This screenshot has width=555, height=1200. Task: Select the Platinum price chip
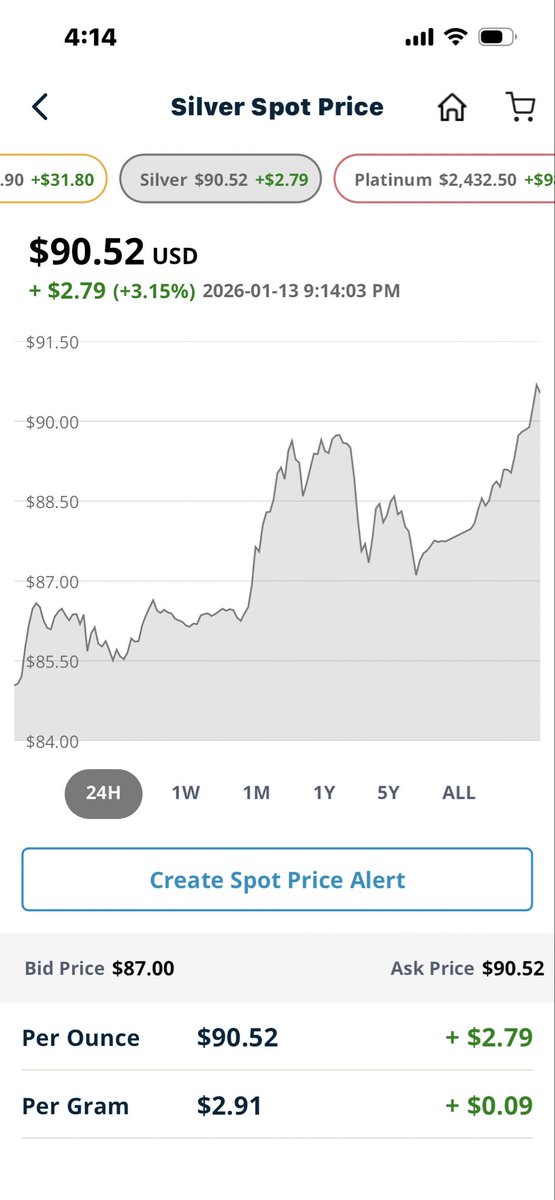pos(443,180)
